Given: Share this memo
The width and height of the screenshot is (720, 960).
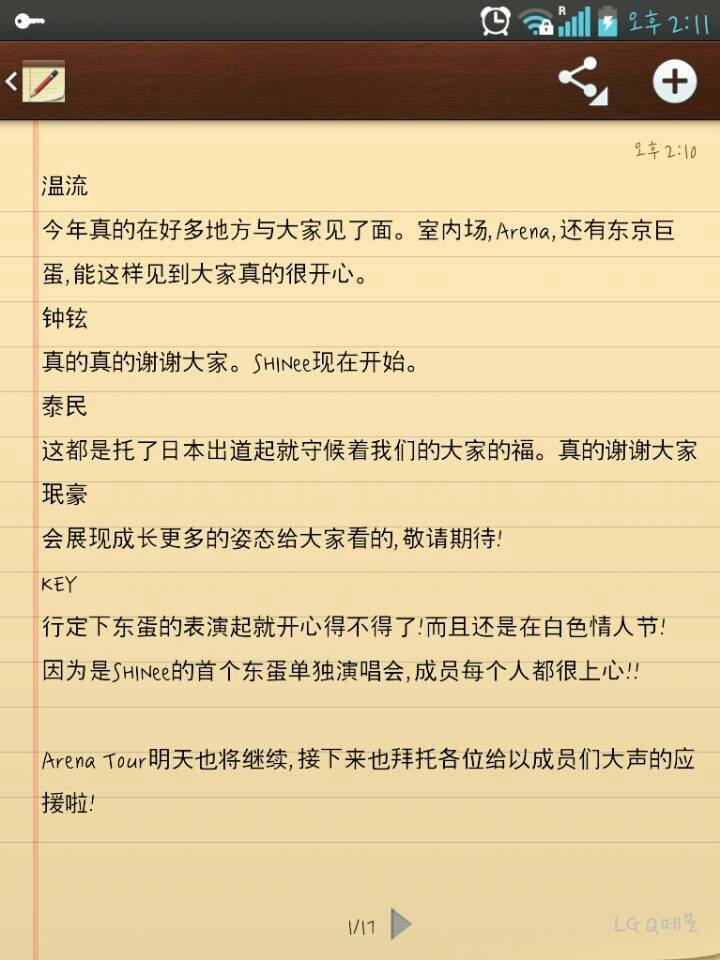Looking at the screenshot, I should tap(582, 80).
